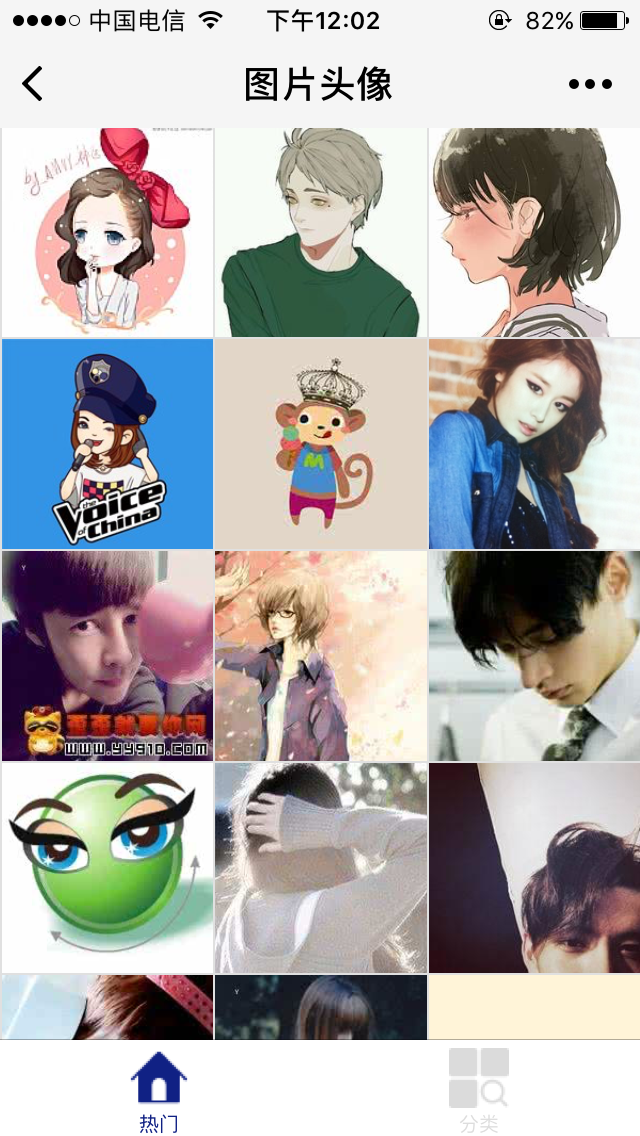Viewport: 640px width, 1136px height.
Task: Open the three-dot more menu
Action: [590, 84]
